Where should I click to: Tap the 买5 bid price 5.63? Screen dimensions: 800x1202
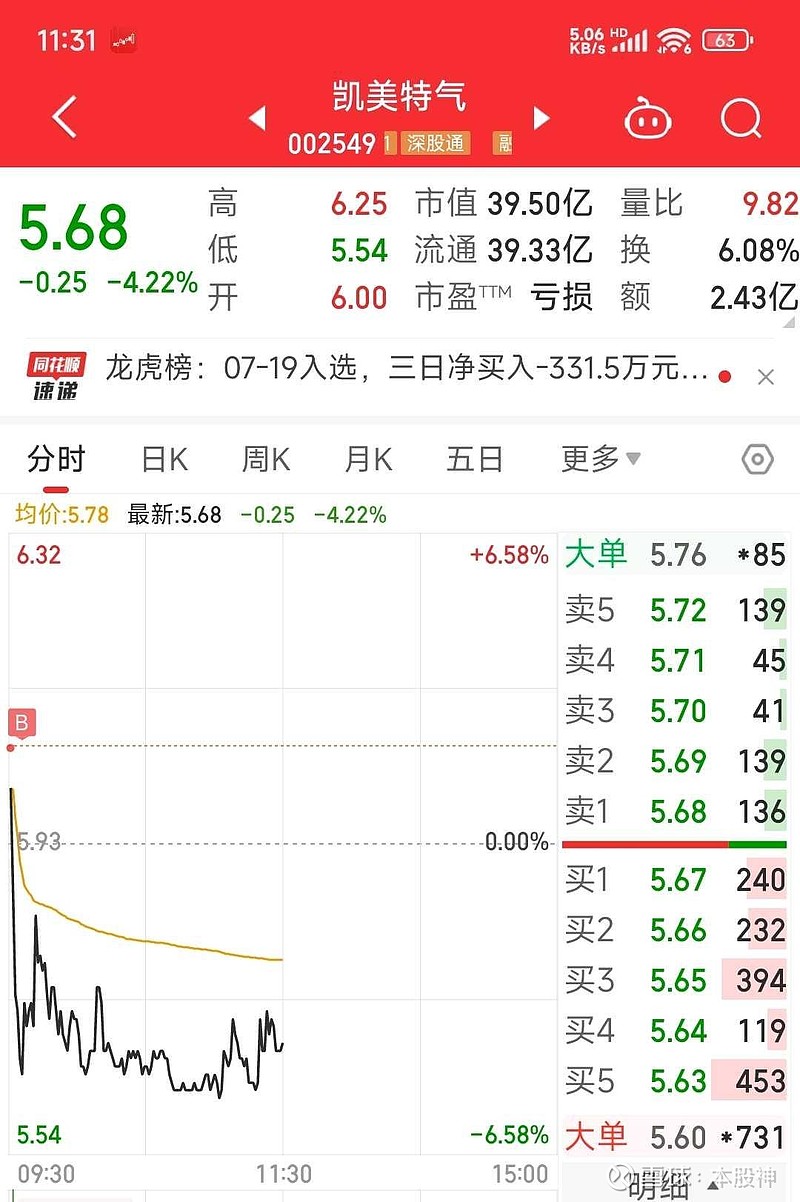click(678, 1082)
